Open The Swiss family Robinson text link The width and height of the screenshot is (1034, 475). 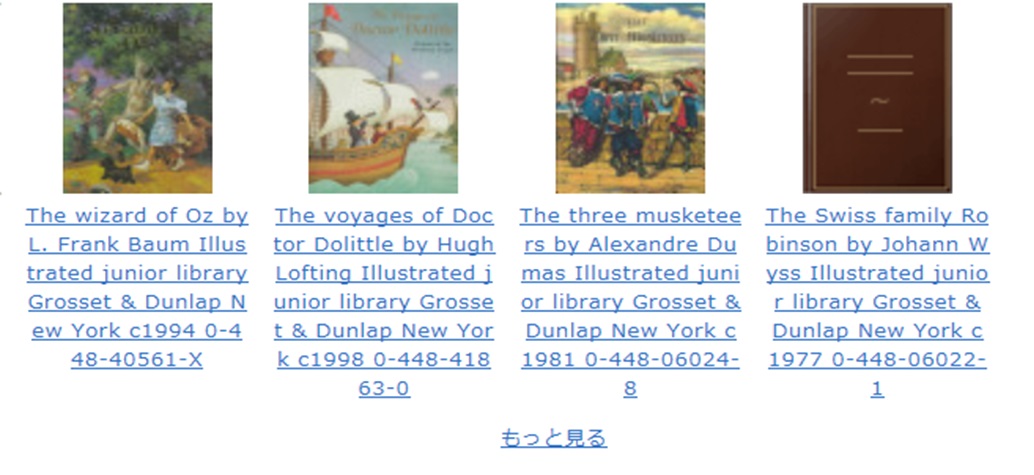(x=877, y=301)
